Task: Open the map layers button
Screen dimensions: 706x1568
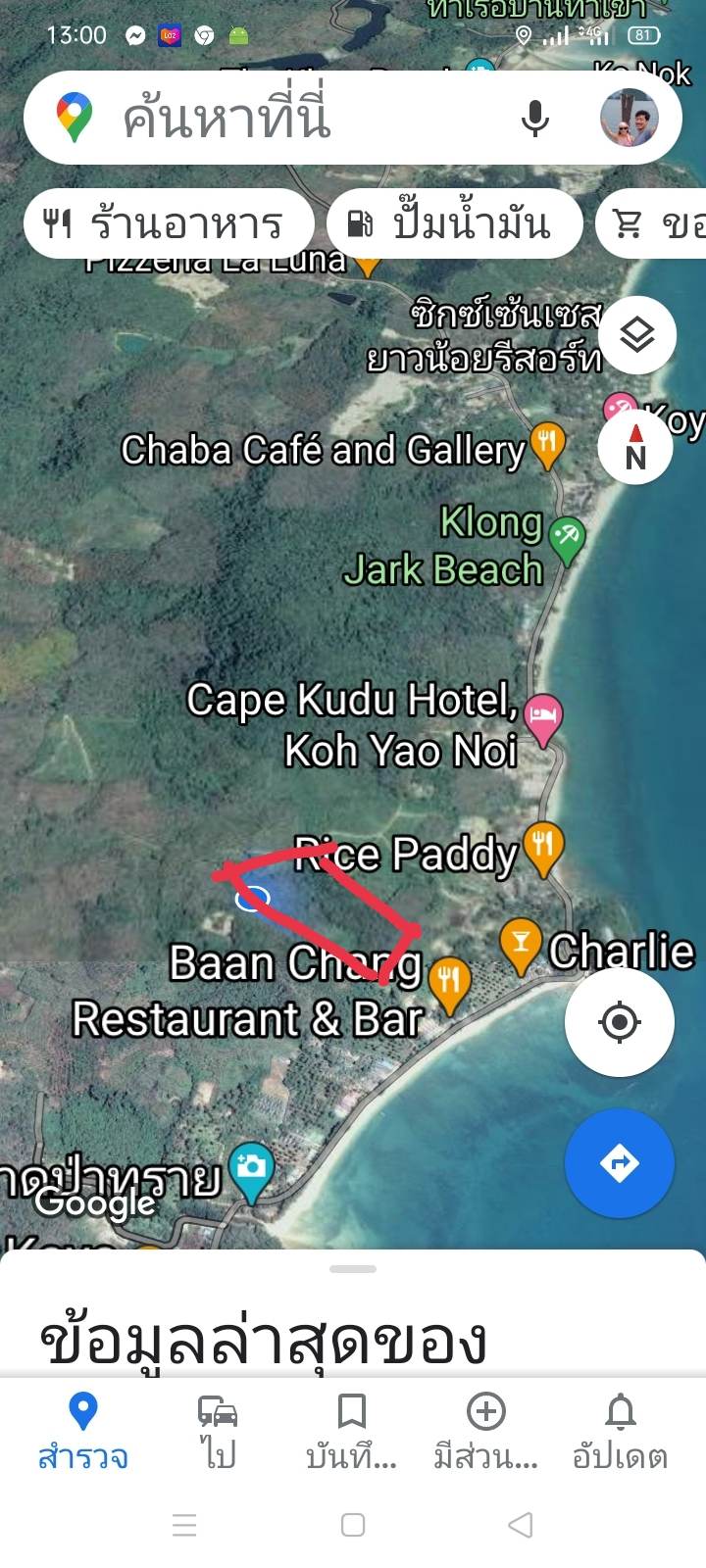Action: coord(637,335)
